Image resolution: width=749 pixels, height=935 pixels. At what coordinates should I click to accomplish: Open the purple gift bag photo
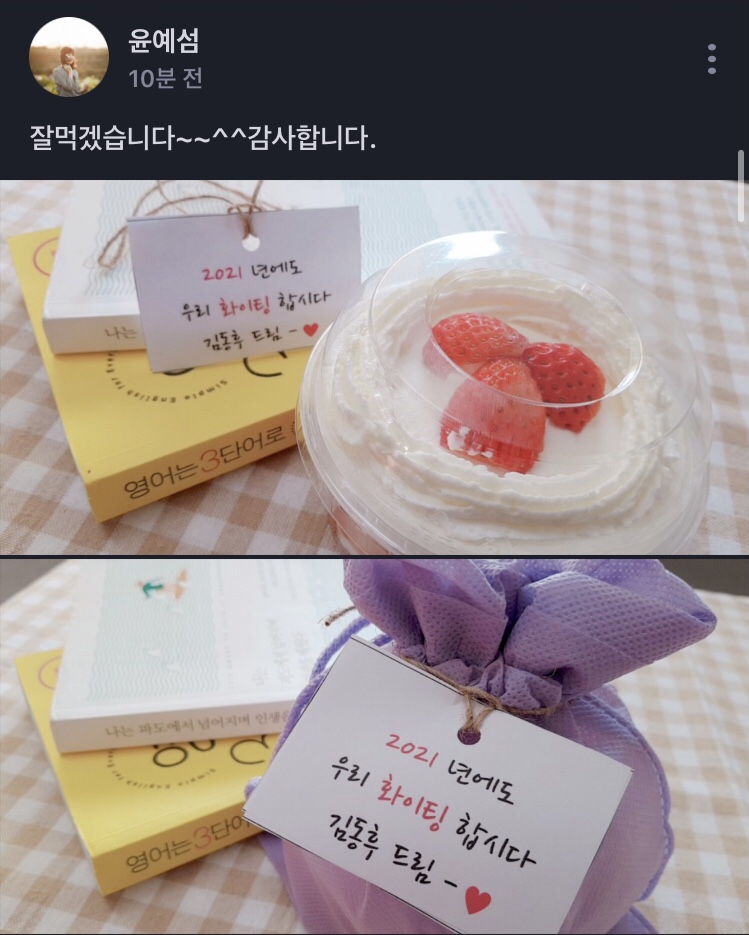374,746
